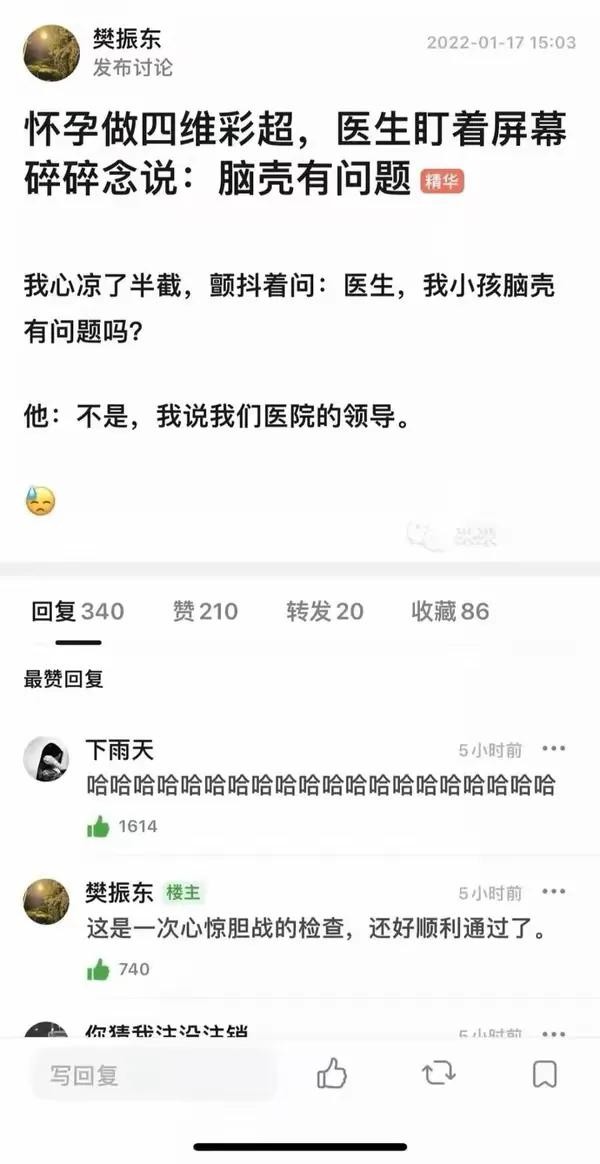Open the more options on 樊振东's reply
The width and height of the screenshot is (600, 1164).
point(553,892)
